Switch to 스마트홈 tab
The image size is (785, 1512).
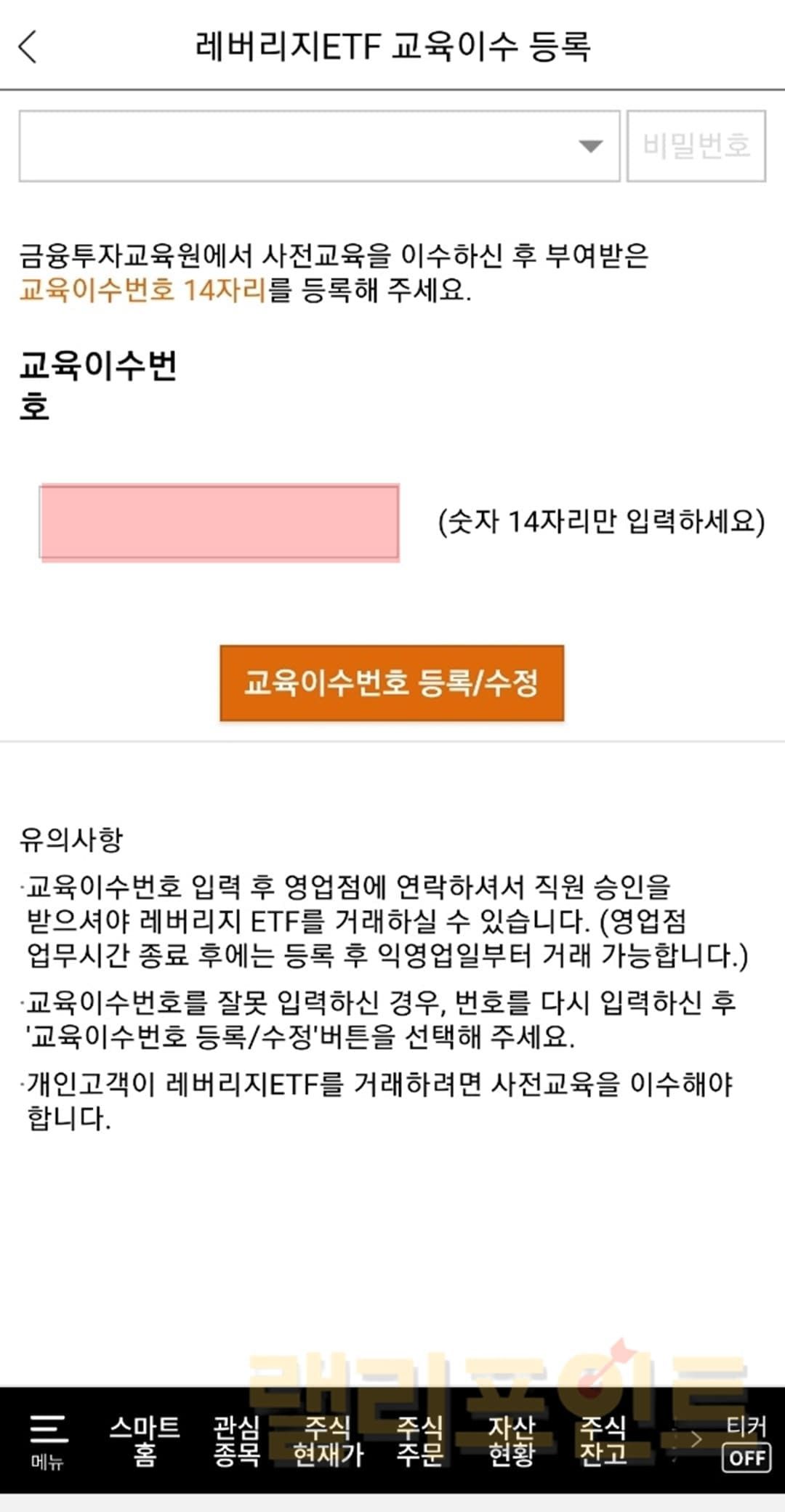tap(144, 1440)
